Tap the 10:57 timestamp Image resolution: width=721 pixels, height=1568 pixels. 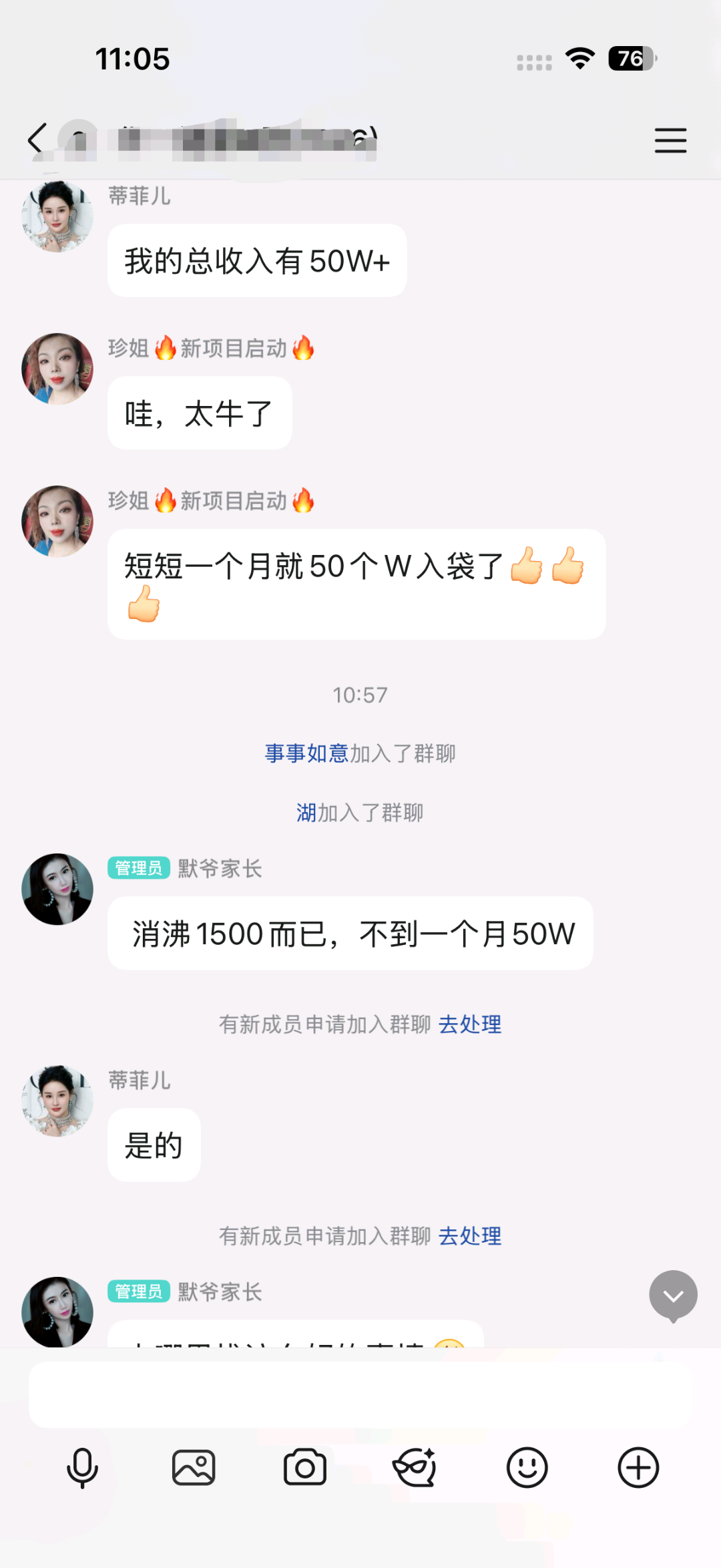click(360, 694)
